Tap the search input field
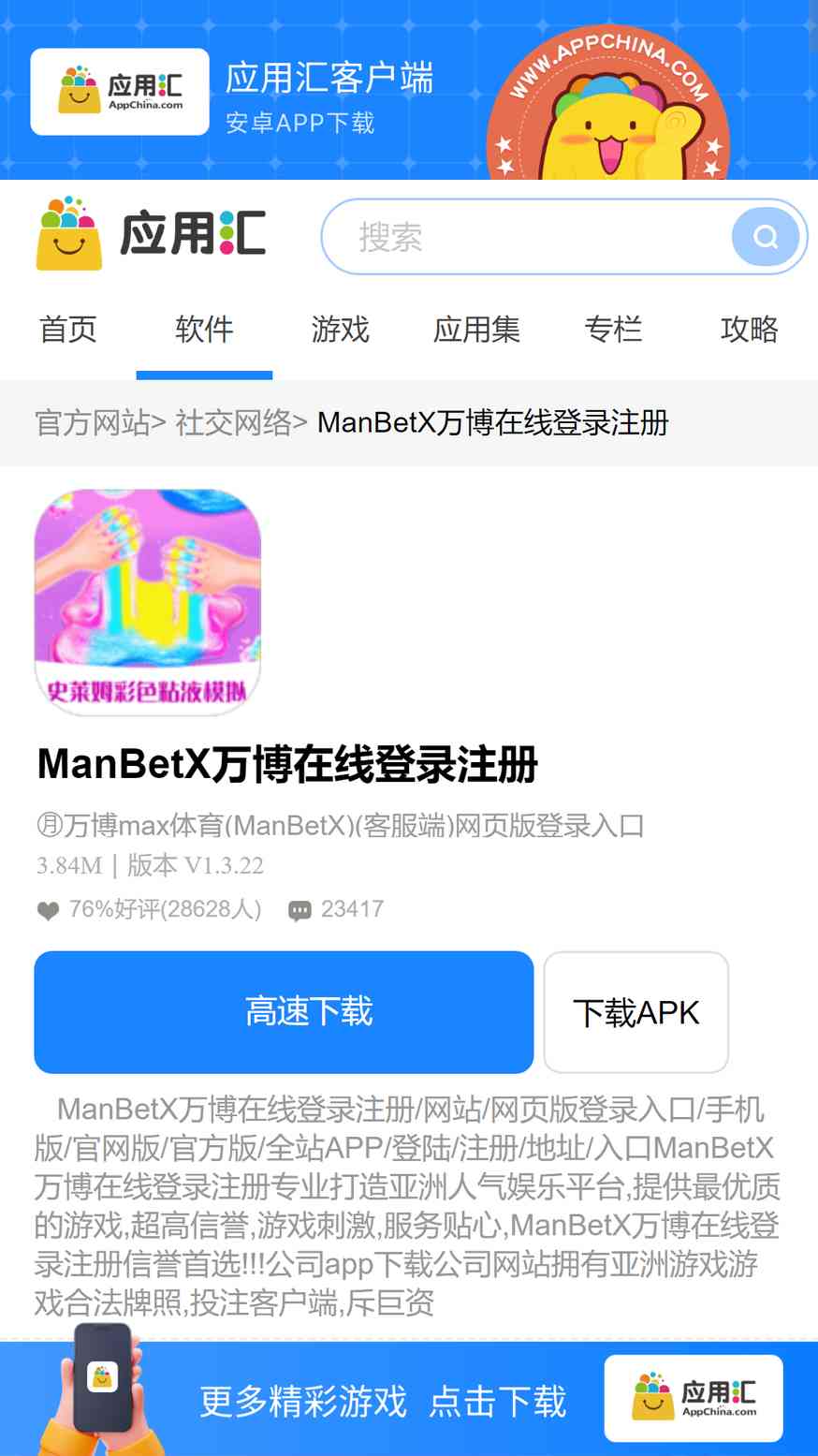Viewport: 818px width, 1456px height. point(524,237)
